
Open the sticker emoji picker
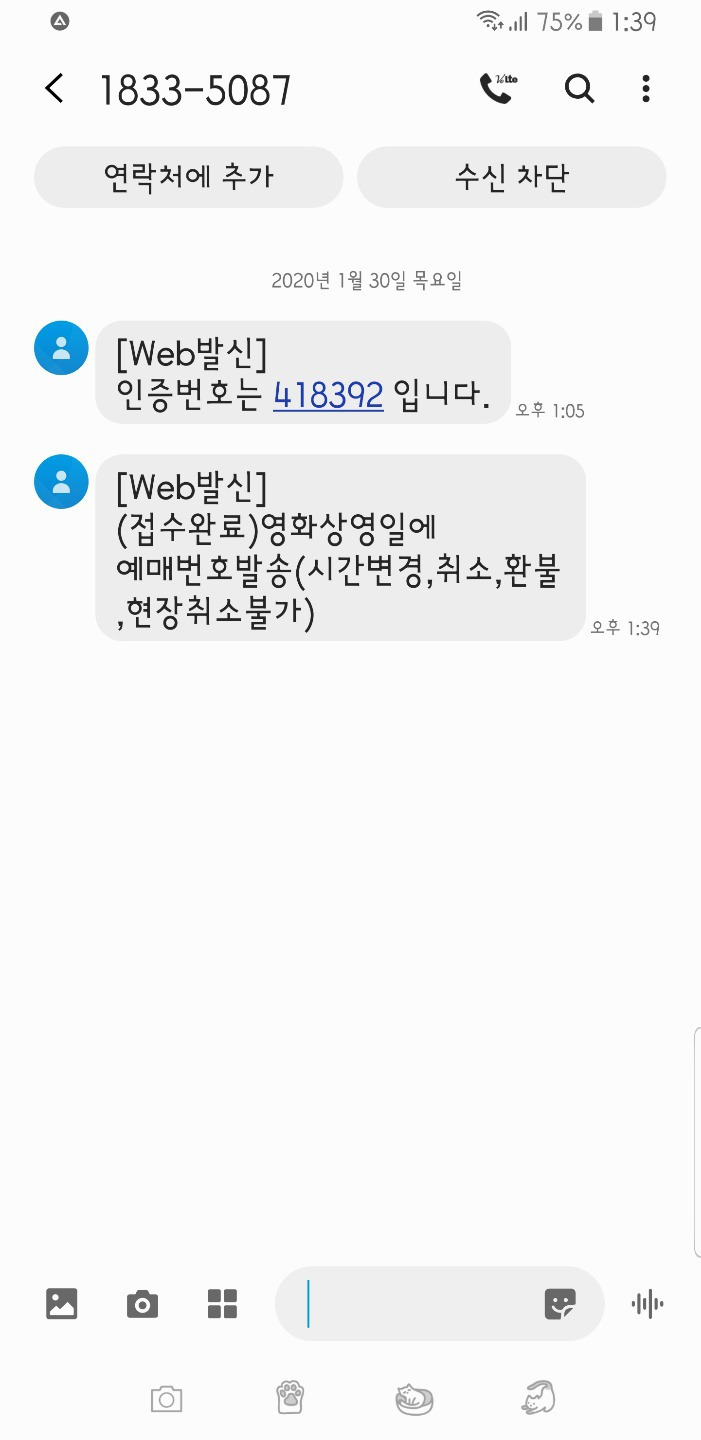pos(560,1303)
